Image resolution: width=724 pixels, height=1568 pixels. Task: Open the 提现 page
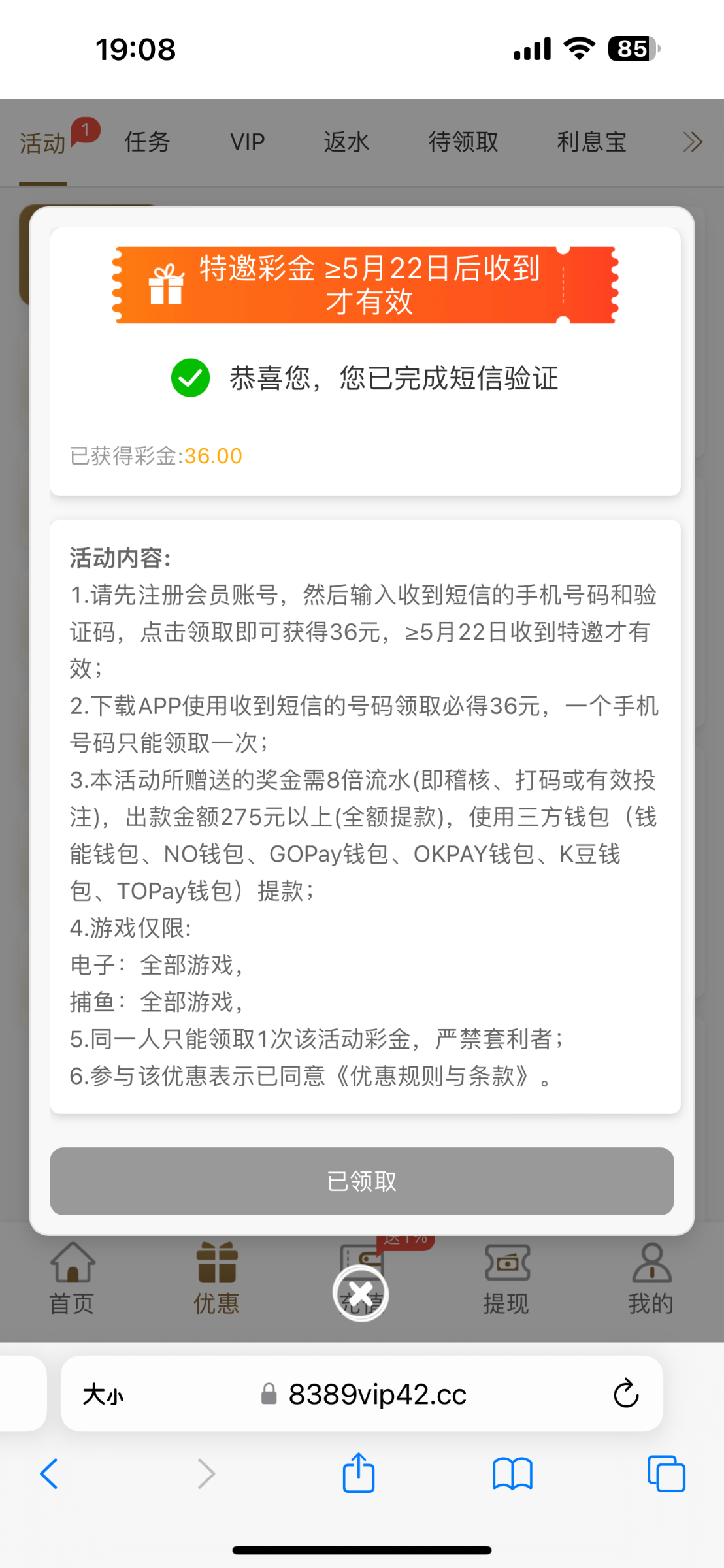pos(506,1279)
